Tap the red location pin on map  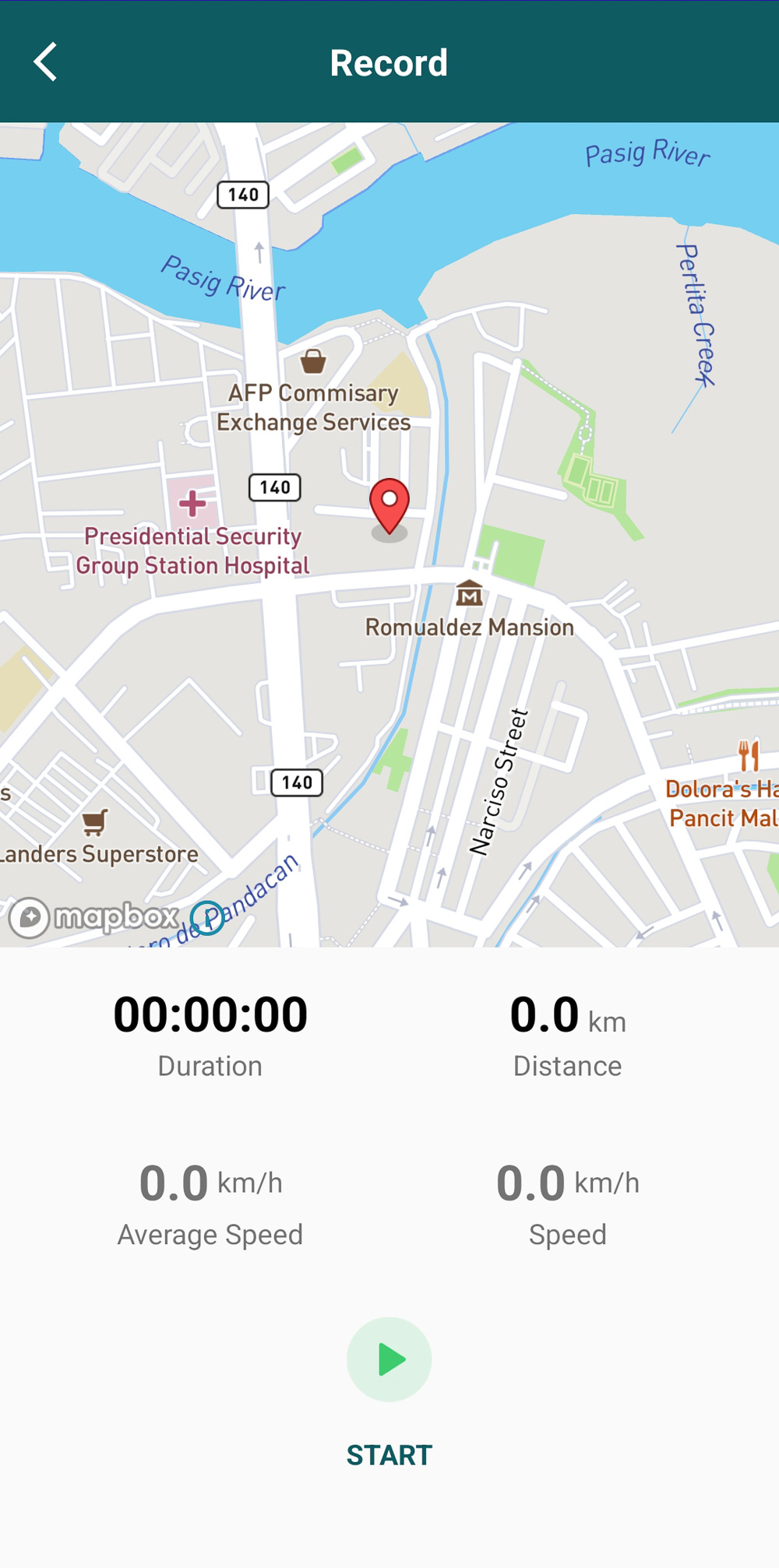[389, 507]
